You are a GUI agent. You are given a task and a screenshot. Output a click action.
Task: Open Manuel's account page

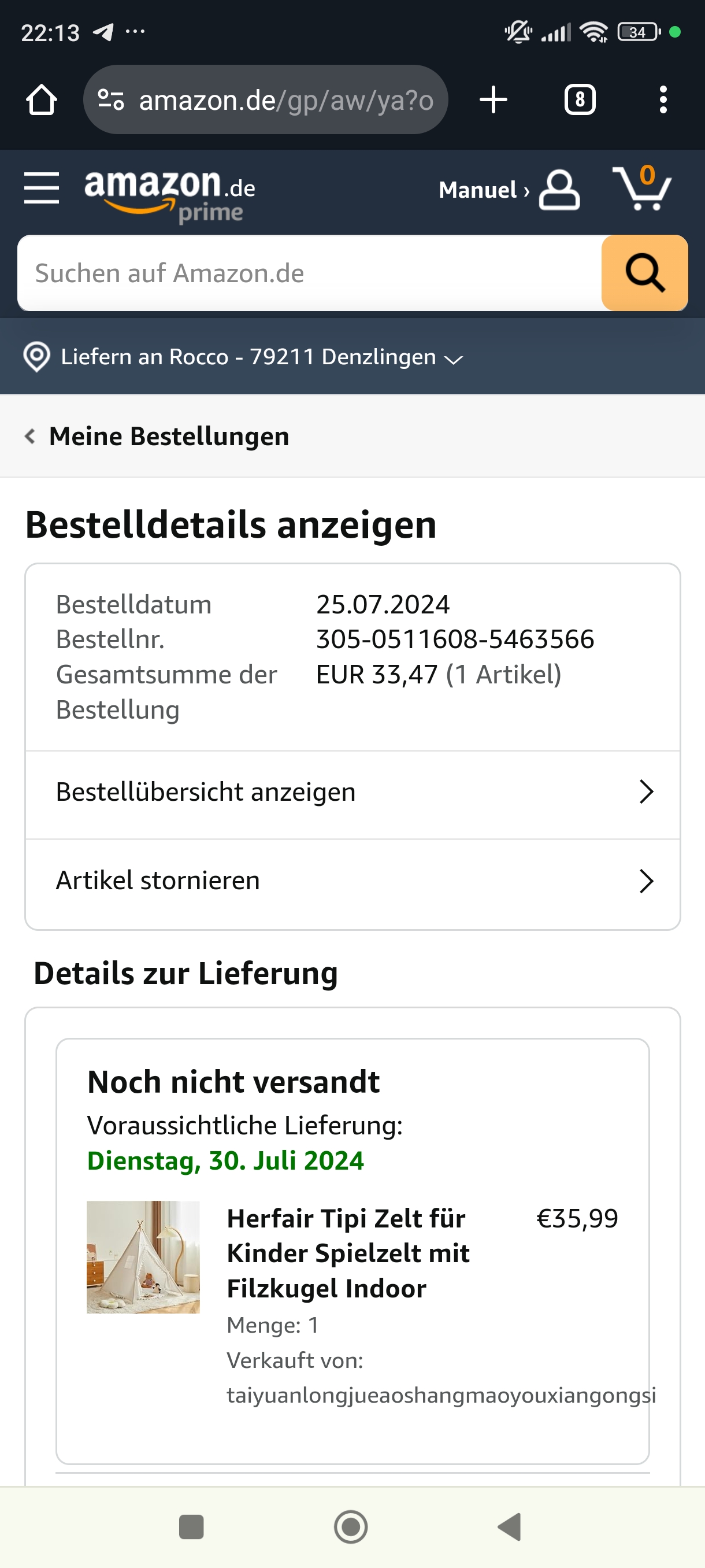pyautogui.click(x=508, y=190)
